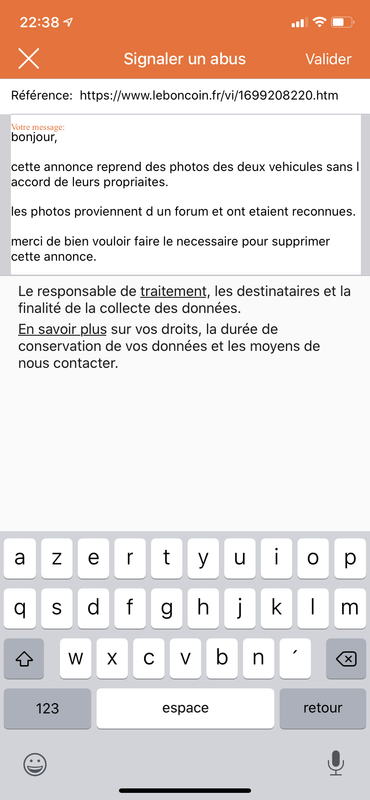Tap the retour key on the keyboard
The image size is (370, 800).
(323, 708)
